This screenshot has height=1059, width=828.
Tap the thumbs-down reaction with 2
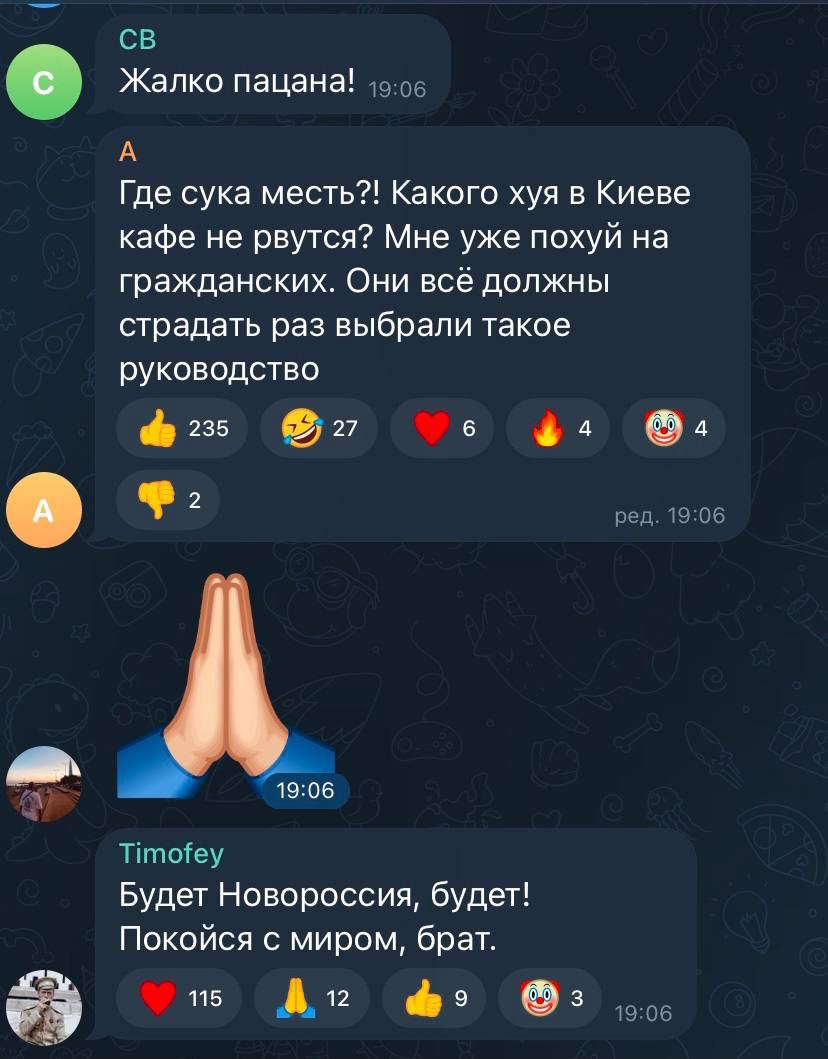(x=168, y=500)
